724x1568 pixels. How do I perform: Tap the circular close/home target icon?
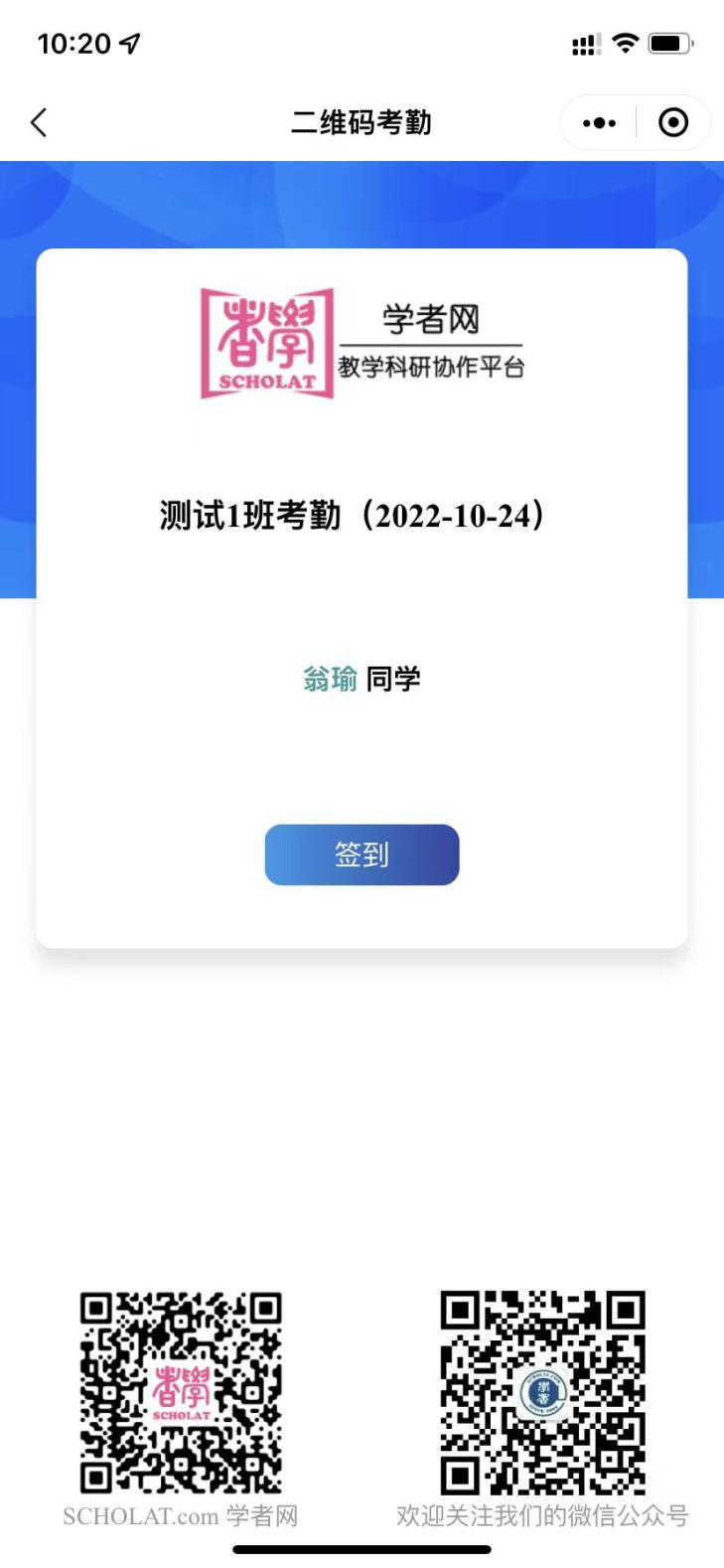(672, 122)
